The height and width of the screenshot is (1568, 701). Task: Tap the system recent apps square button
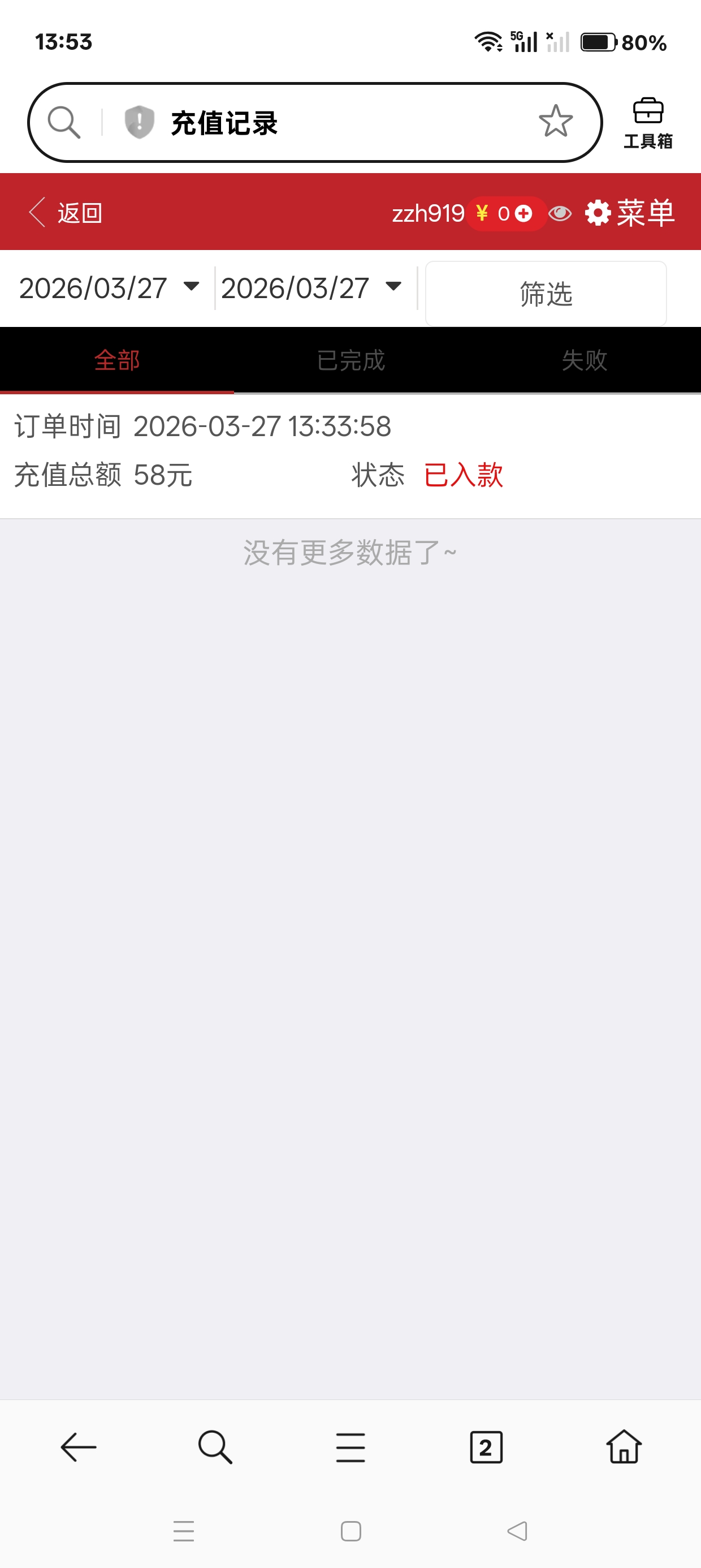(x=350, y=1531)
